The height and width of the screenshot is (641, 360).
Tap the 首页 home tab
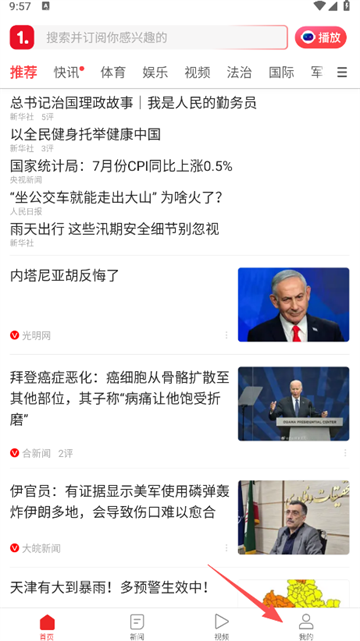pyautogui.click(x=47, y=627)
